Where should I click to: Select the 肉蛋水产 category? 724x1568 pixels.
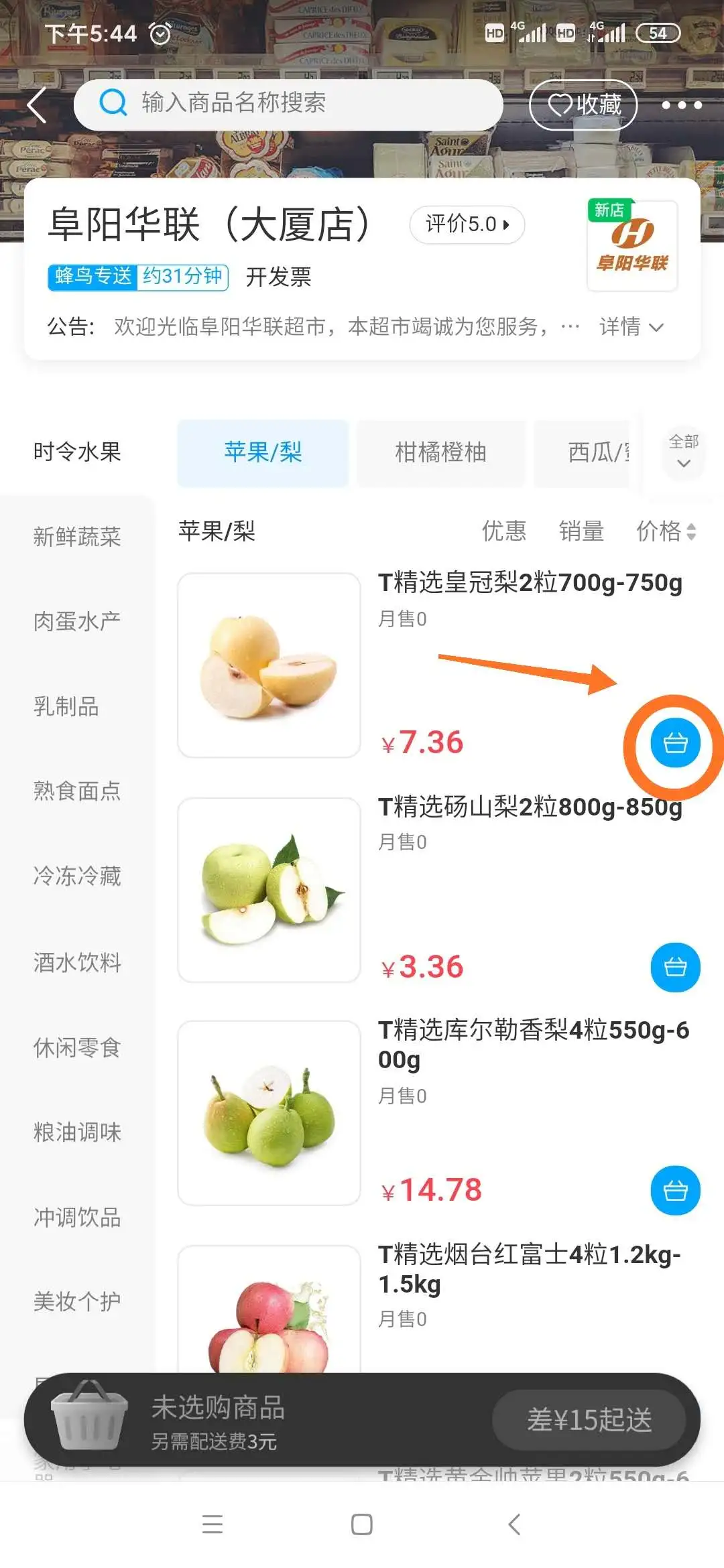coord(77,621)
